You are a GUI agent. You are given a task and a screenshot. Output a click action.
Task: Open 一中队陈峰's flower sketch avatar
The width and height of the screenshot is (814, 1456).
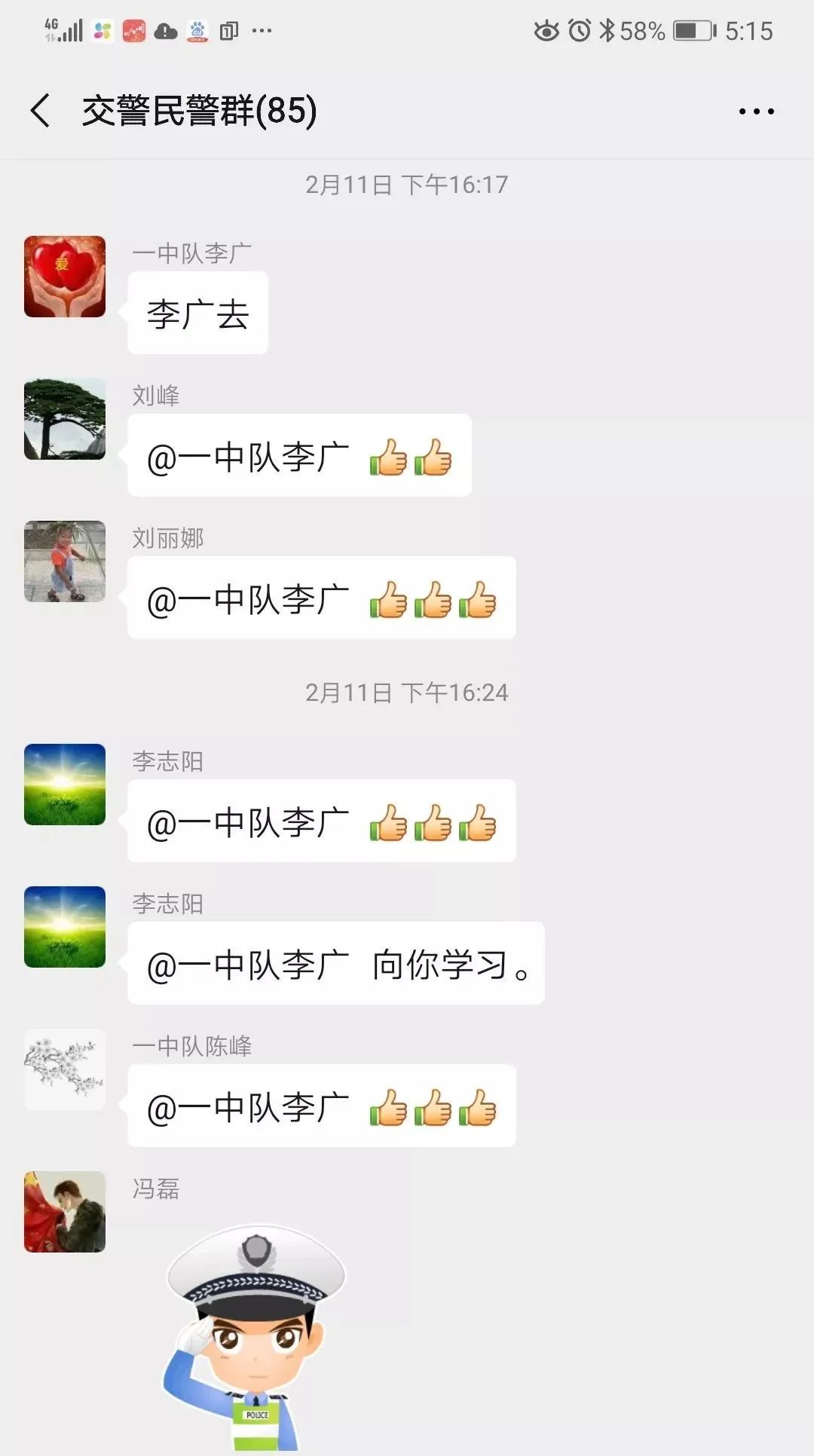click(65, 1069)
